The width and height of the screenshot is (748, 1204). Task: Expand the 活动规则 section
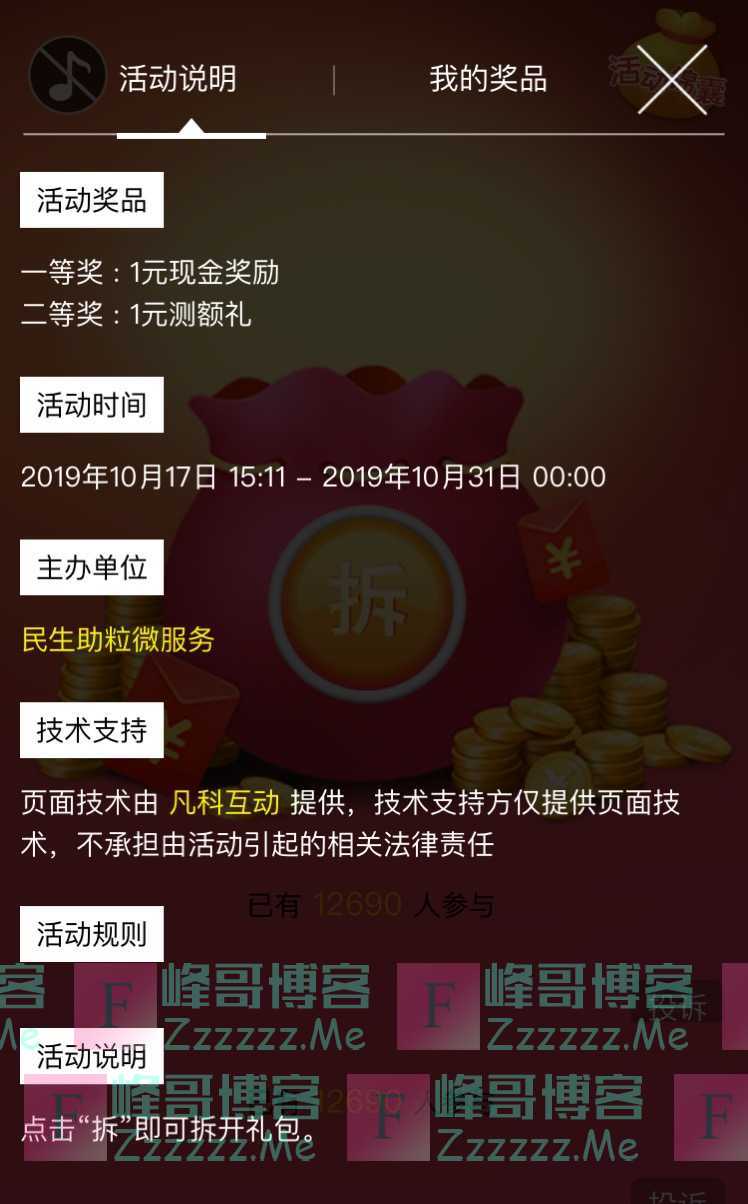(91, 931)
